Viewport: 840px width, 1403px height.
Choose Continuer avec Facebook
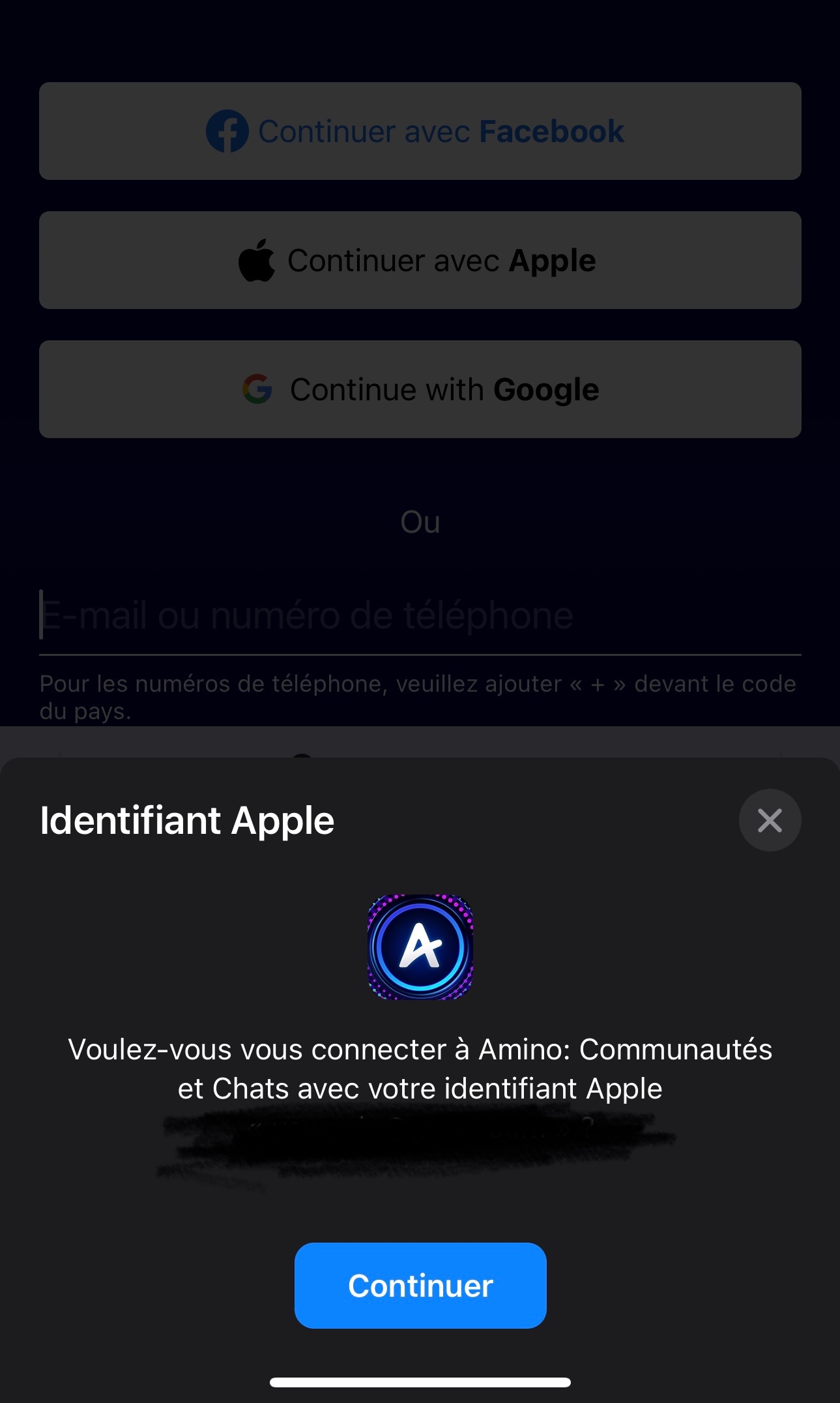tap(420, 131)
